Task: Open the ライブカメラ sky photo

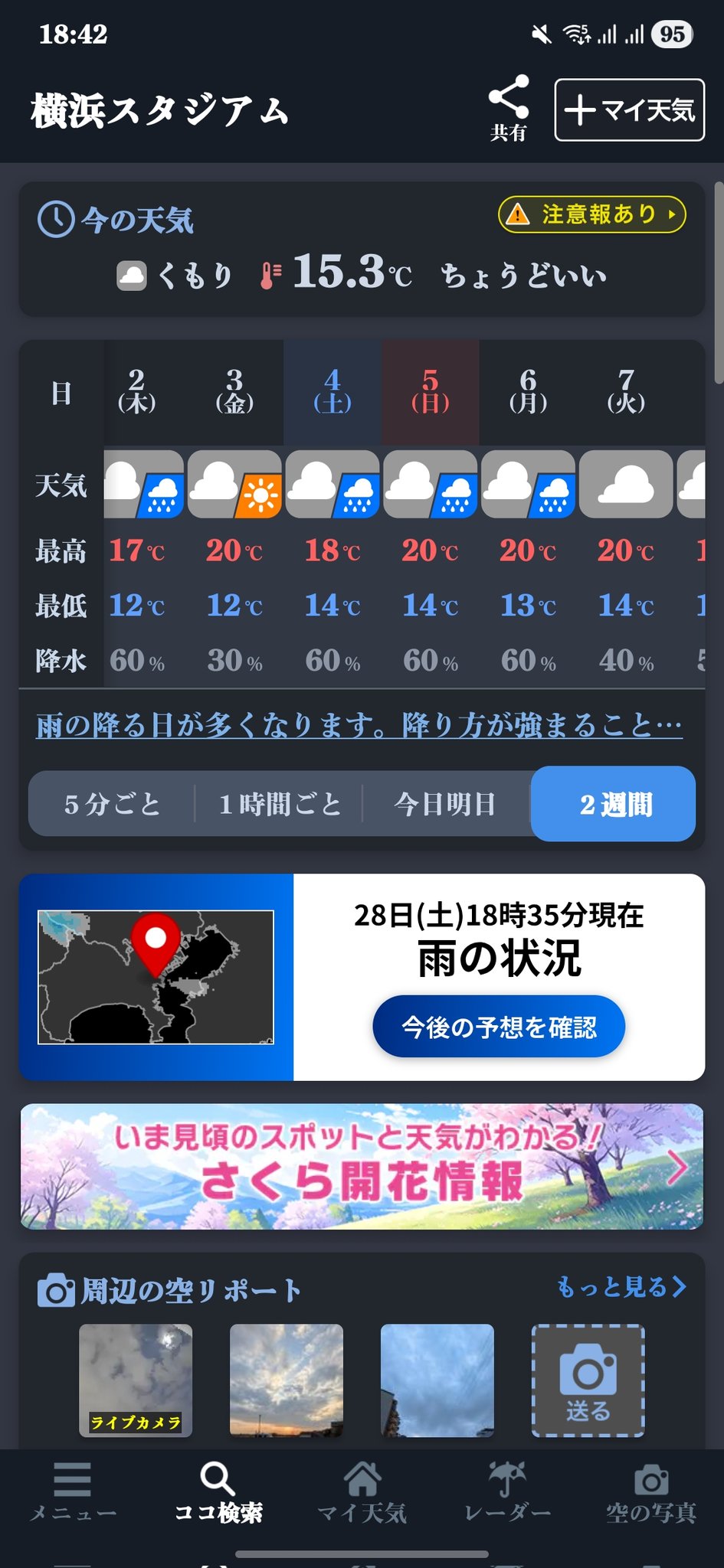Action: [x=136, y=1380]
